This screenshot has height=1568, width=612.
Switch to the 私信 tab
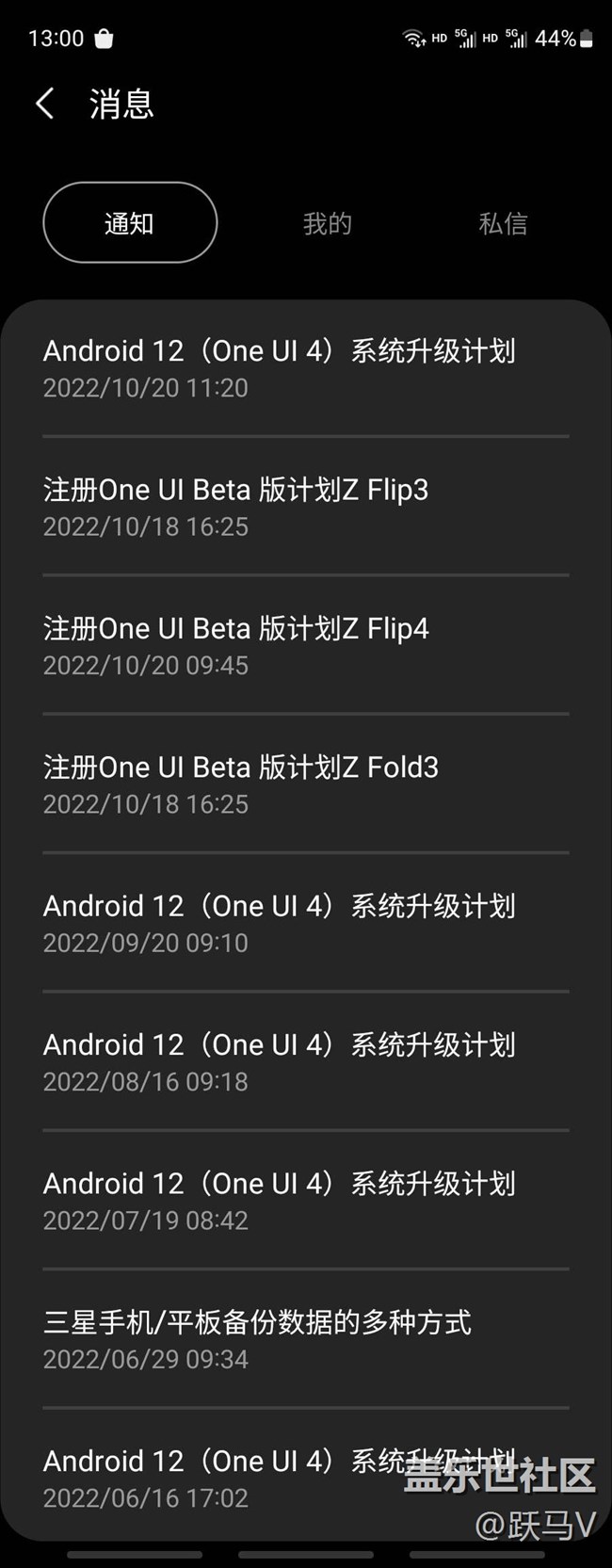pos(503,223)
